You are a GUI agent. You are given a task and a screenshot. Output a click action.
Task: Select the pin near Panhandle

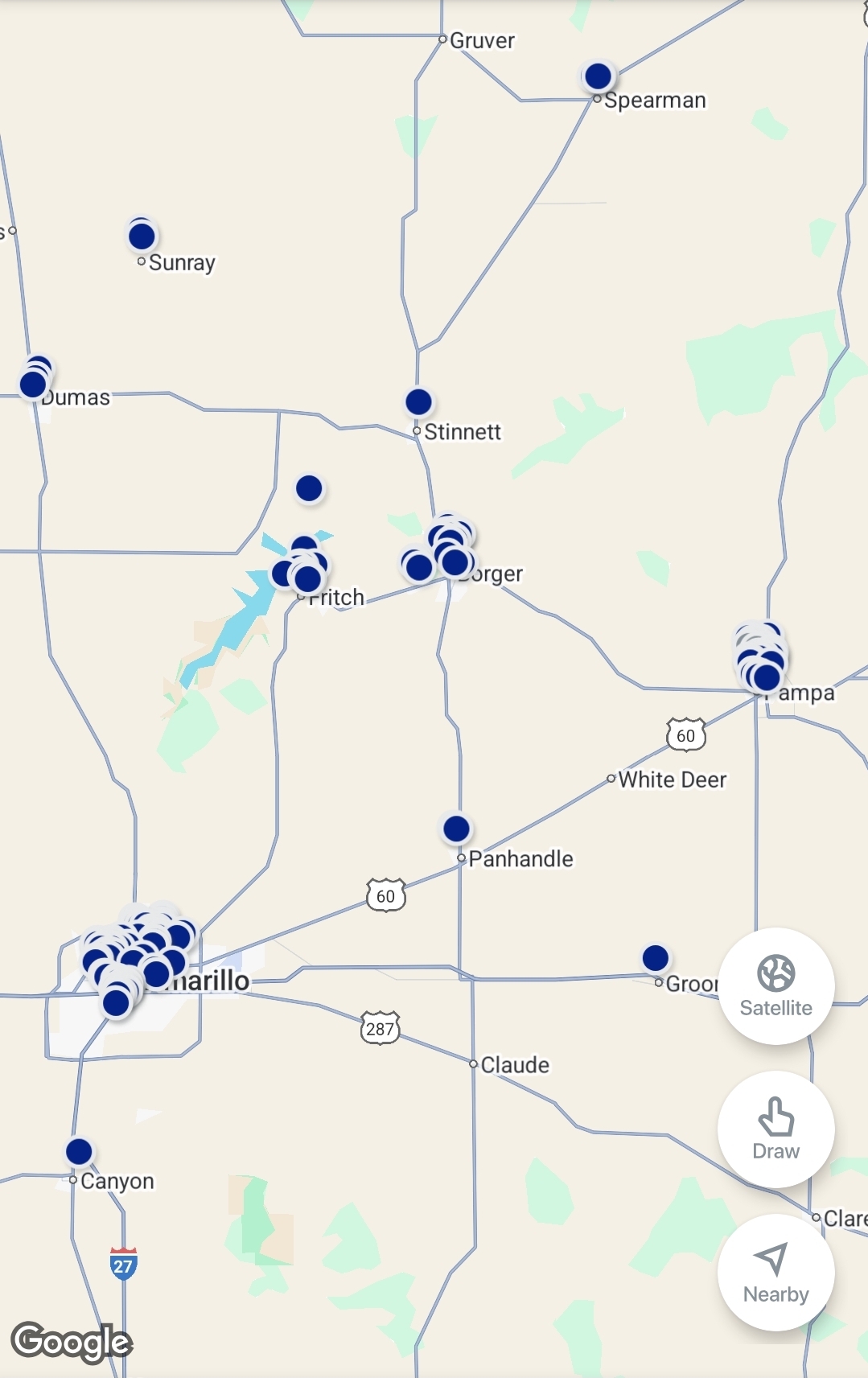[456, 828]
